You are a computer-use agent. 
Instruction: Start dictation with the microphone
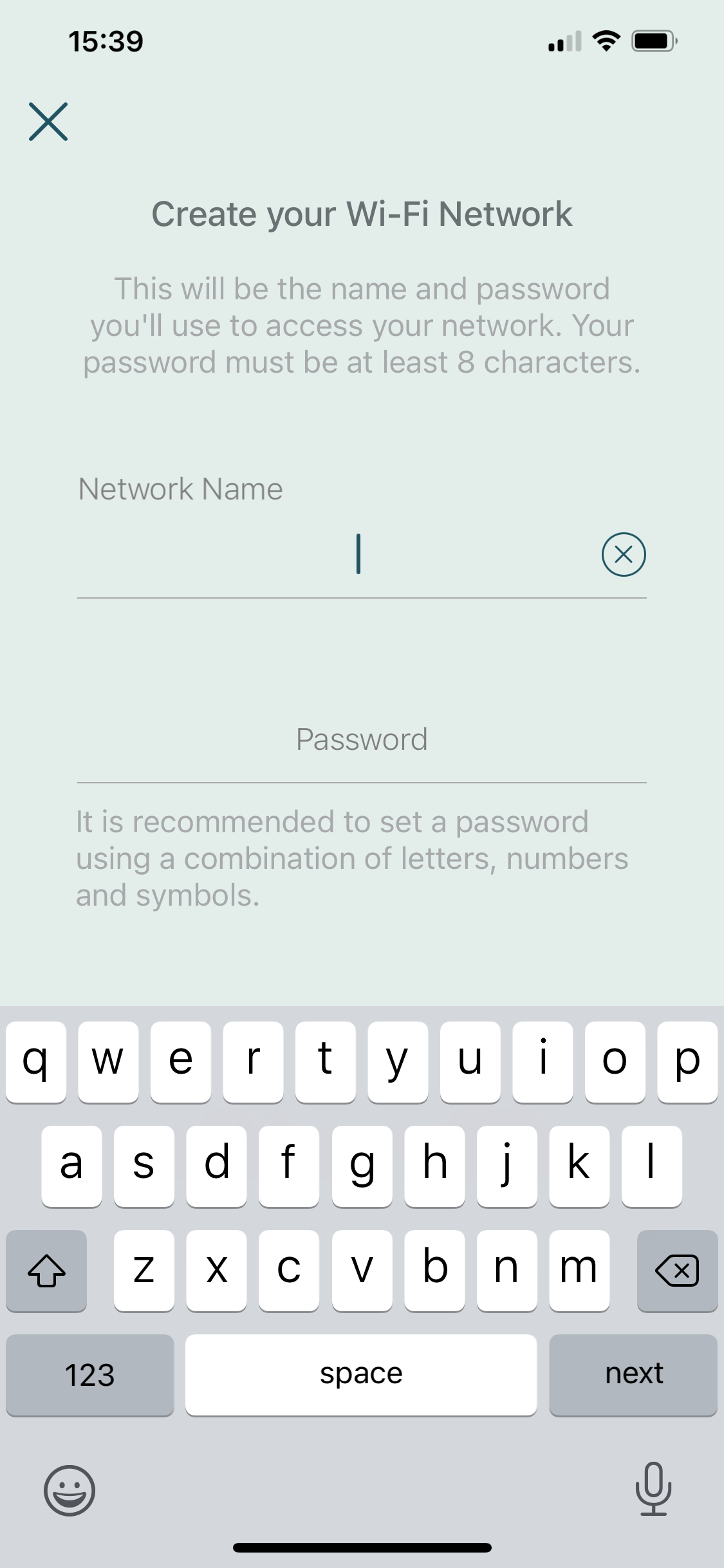point(653,1489)
